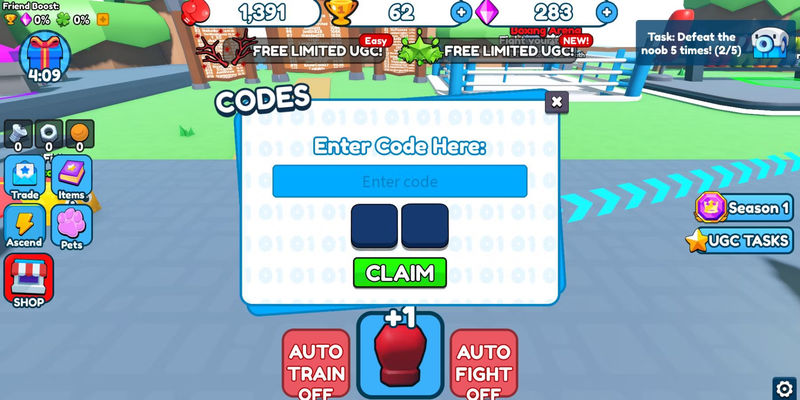
Task: Open the settings gear
Action: click(784, 387)
